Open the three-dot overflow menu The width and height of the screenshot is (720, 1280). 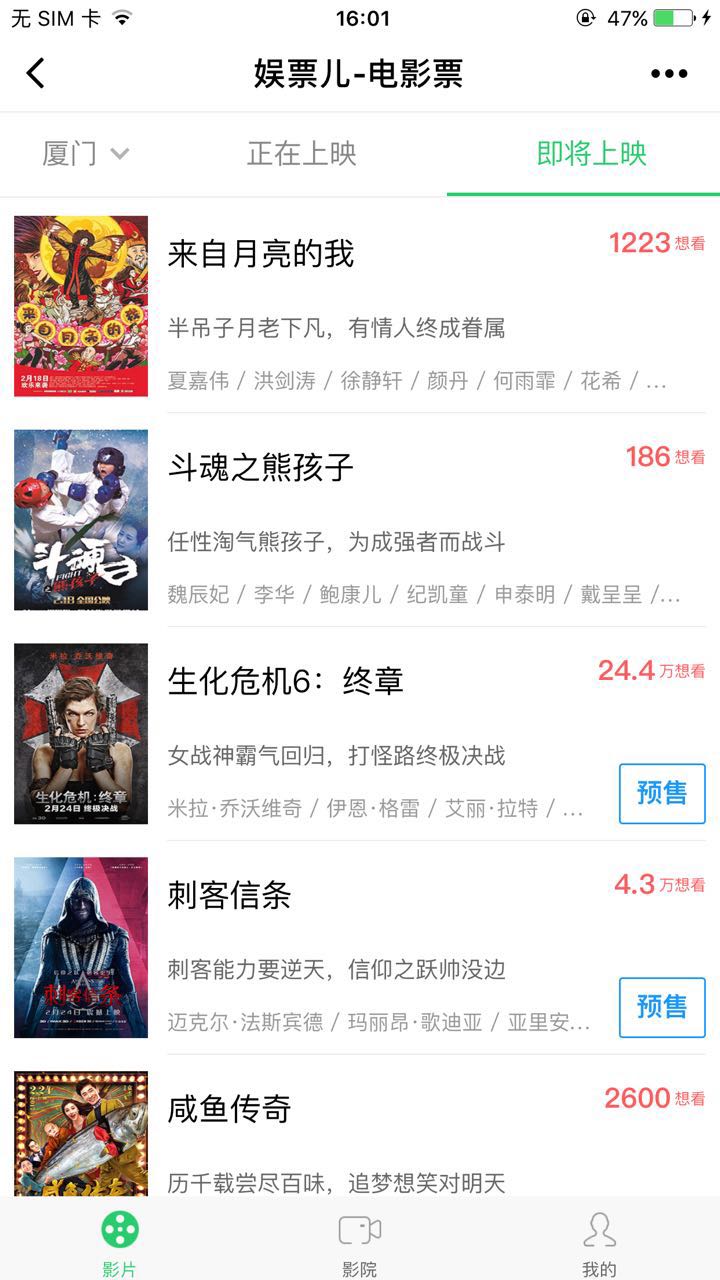tap(669, 74)
